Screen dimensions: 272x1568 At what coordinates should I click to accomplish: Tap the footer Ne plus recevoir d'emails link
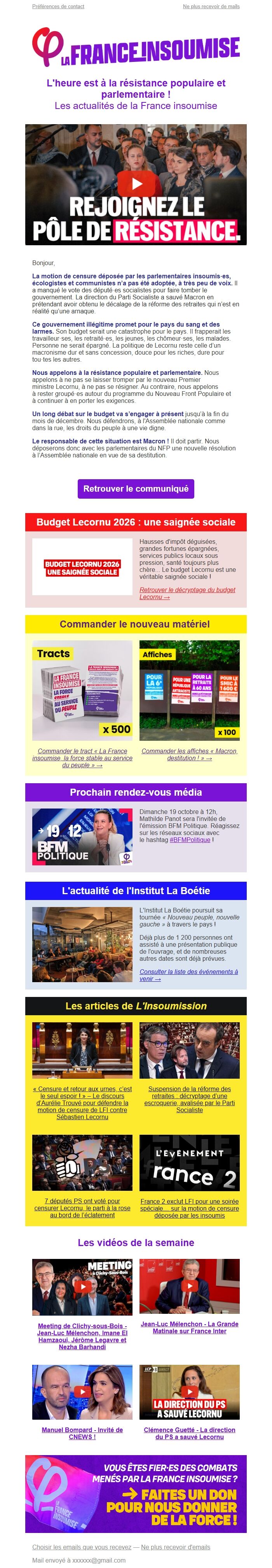(176, 1547)
